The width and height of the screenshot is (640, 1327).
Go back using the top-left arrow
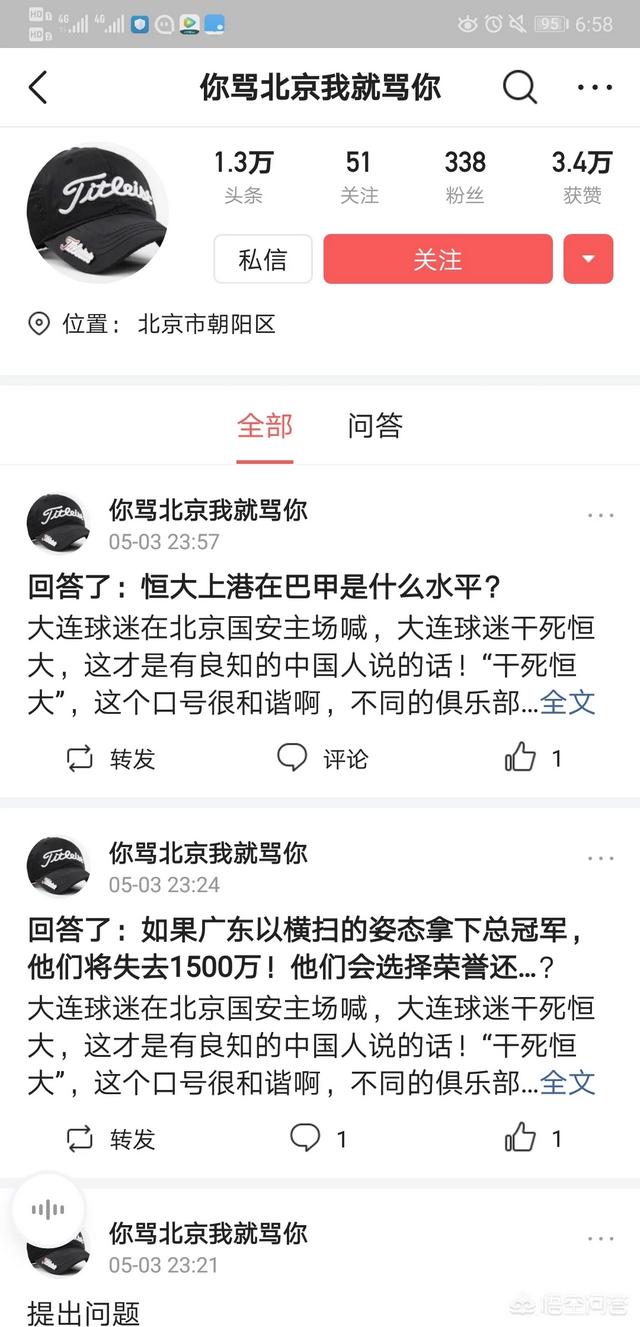point(38,87)
